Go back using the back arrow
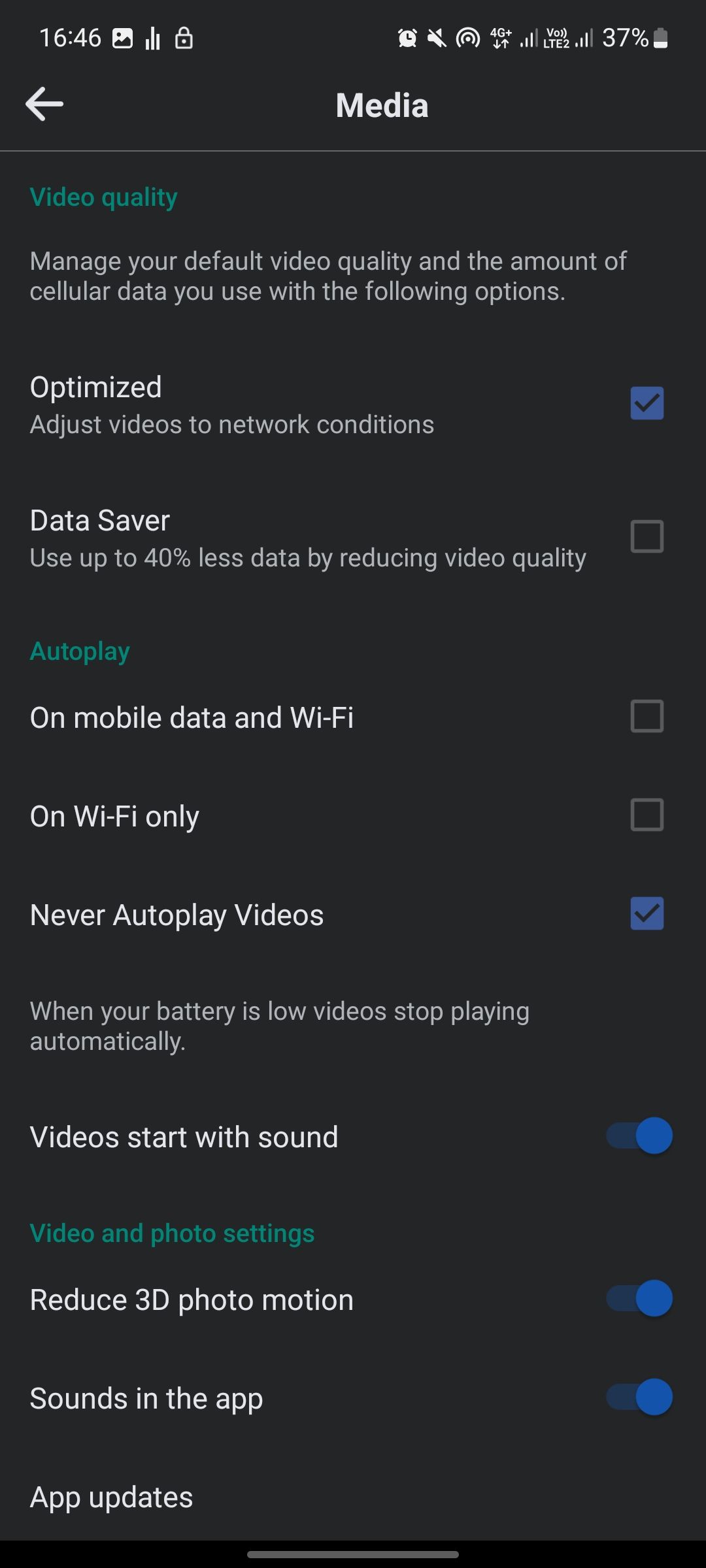 click(44, 103)
